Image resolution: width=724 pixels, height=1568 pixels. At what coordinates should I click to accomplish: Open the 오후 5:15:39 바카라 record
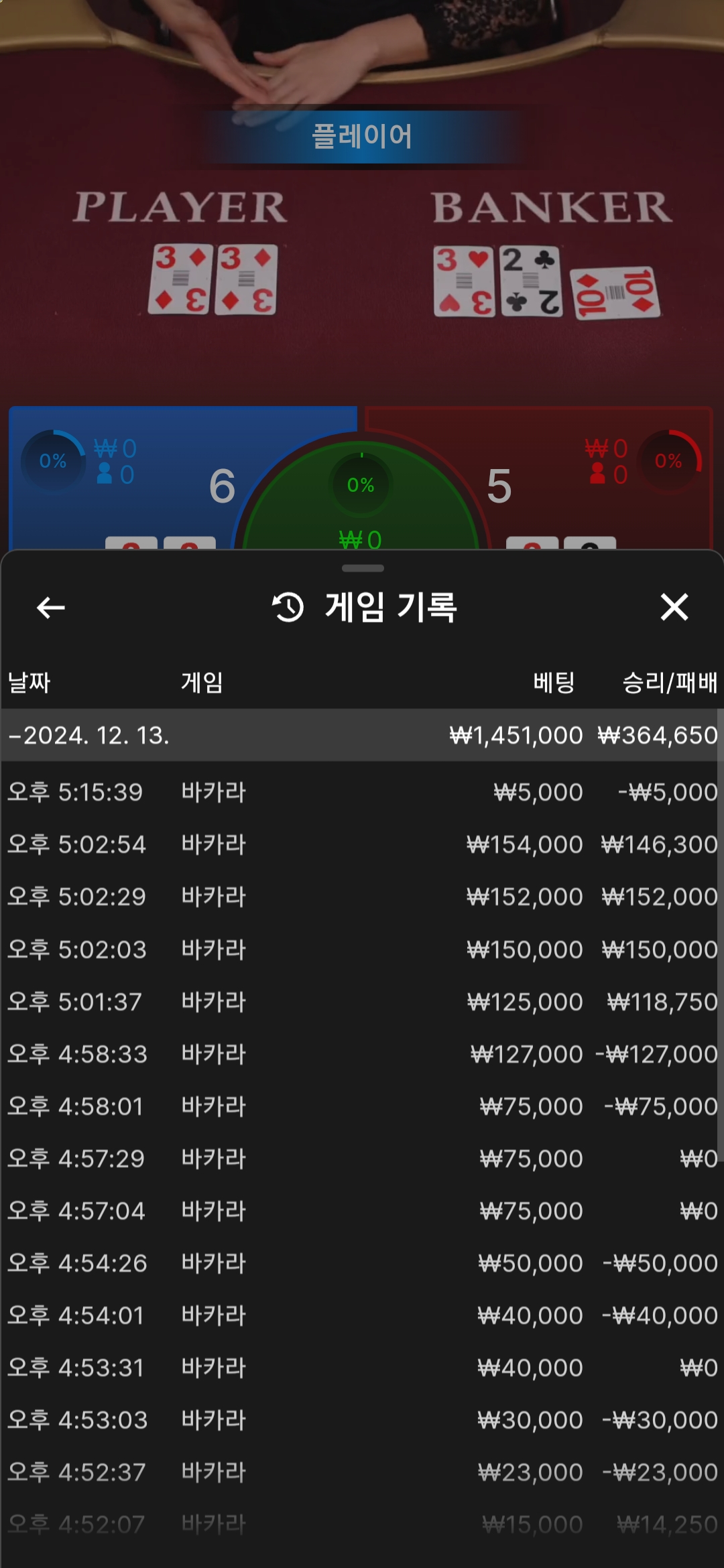pyautogui.click(x=362, y=792)
